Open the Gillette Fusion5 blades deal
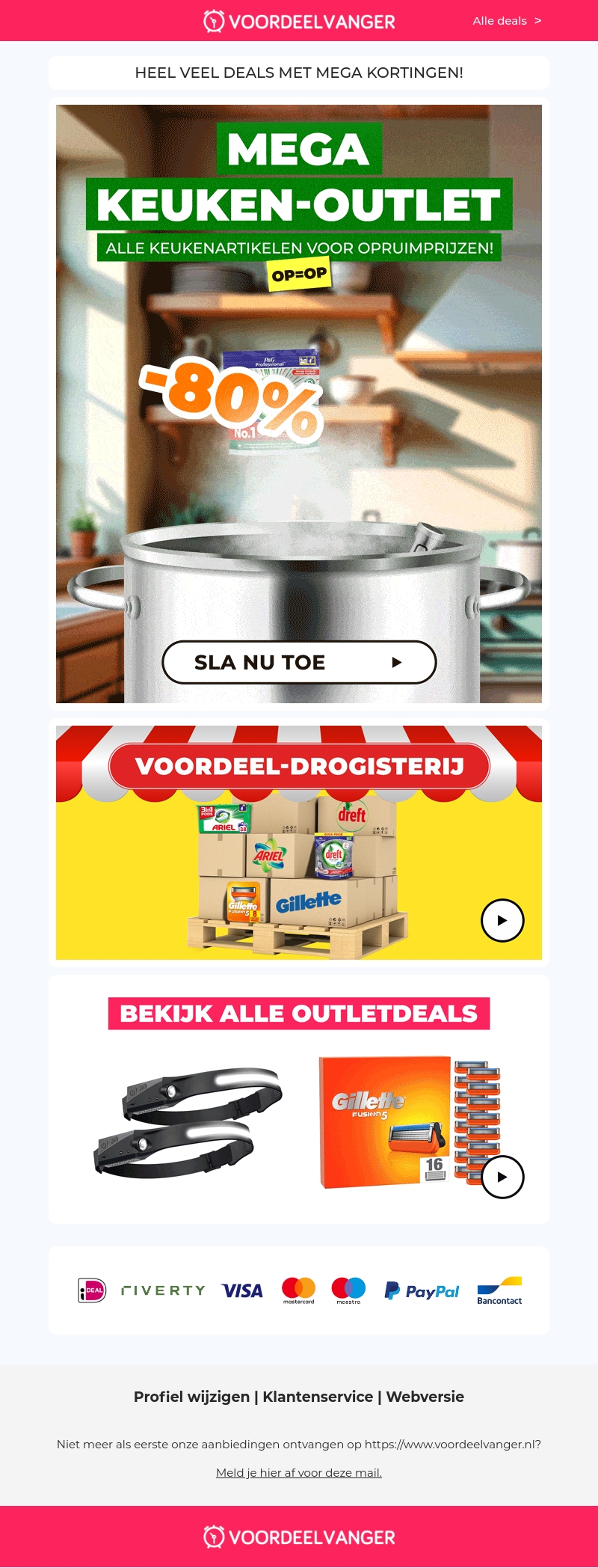The width and height of the screenshot is (598, 1568). (x=410, y=1122)
